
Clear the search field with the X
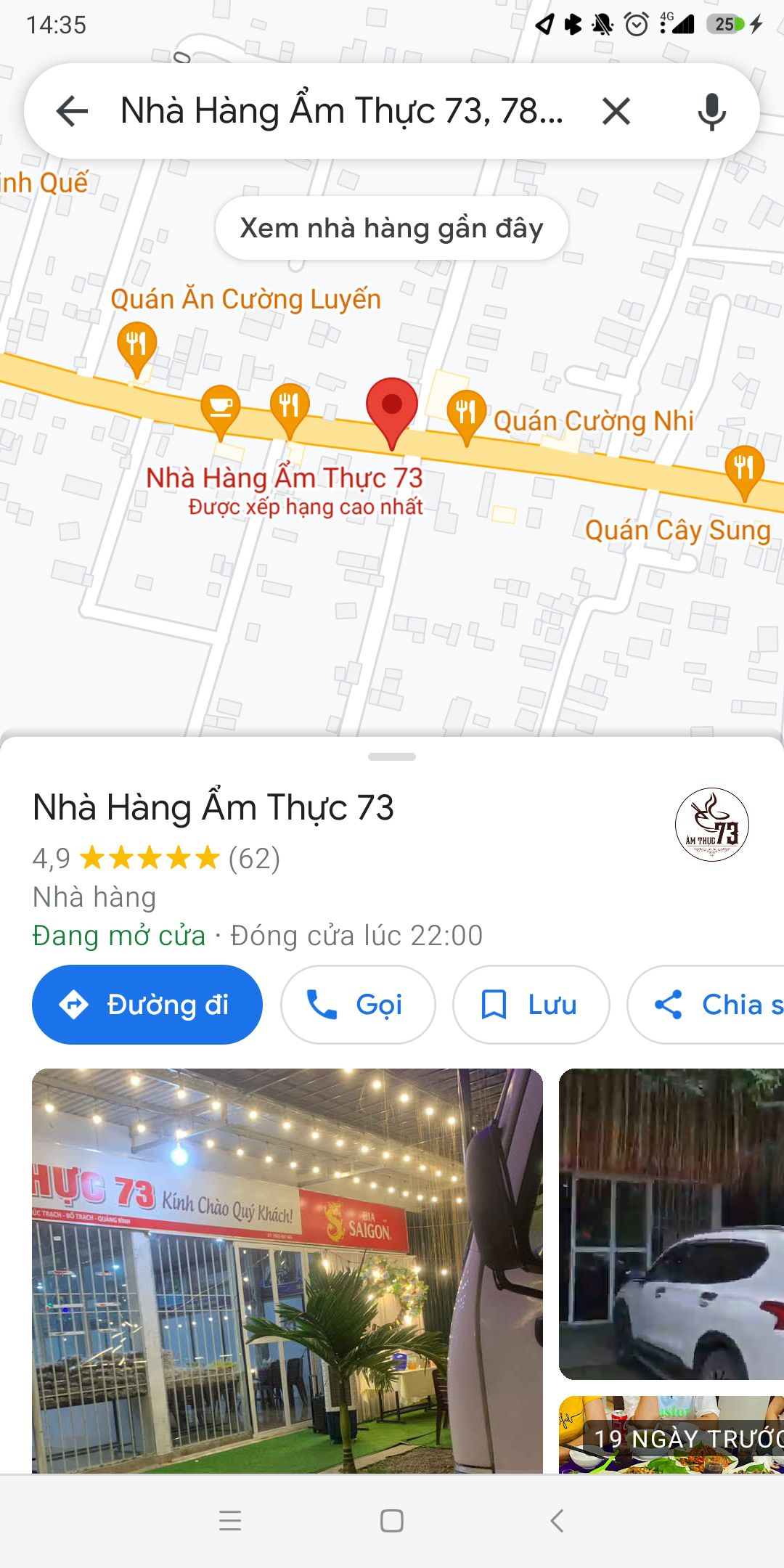tap(616, 112)
